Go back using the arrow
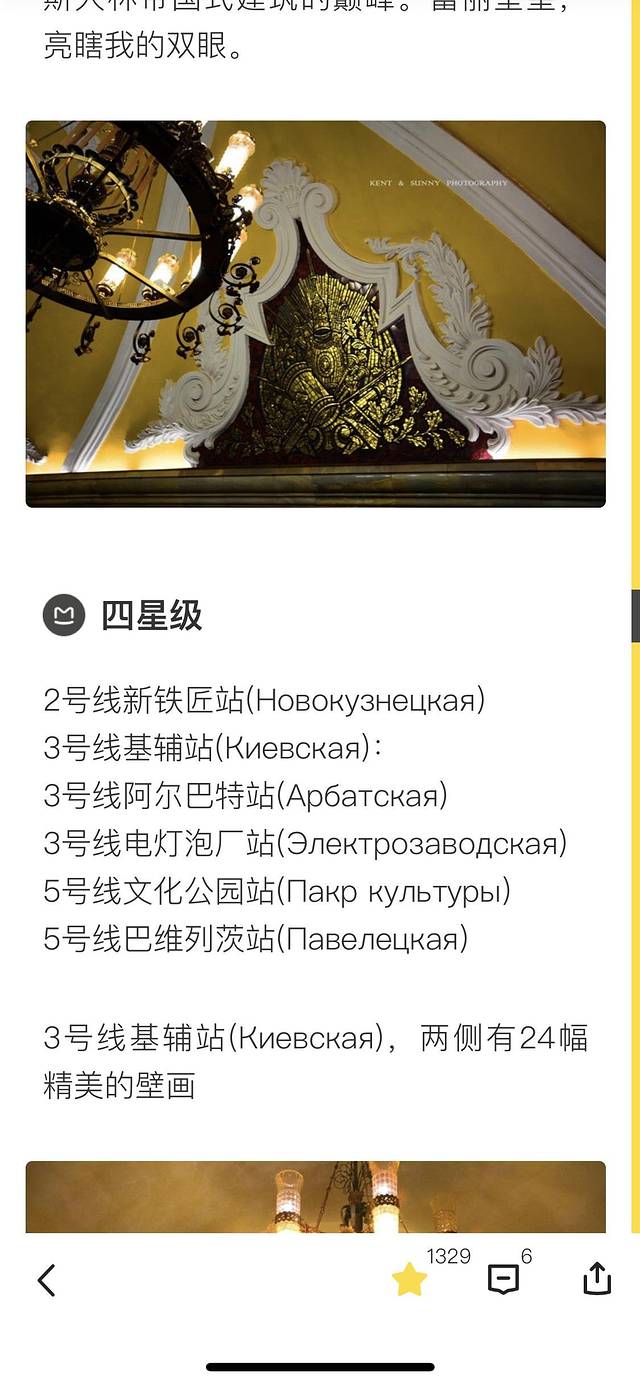Viewport: 640px width, 1385px height. (46, 1280)
